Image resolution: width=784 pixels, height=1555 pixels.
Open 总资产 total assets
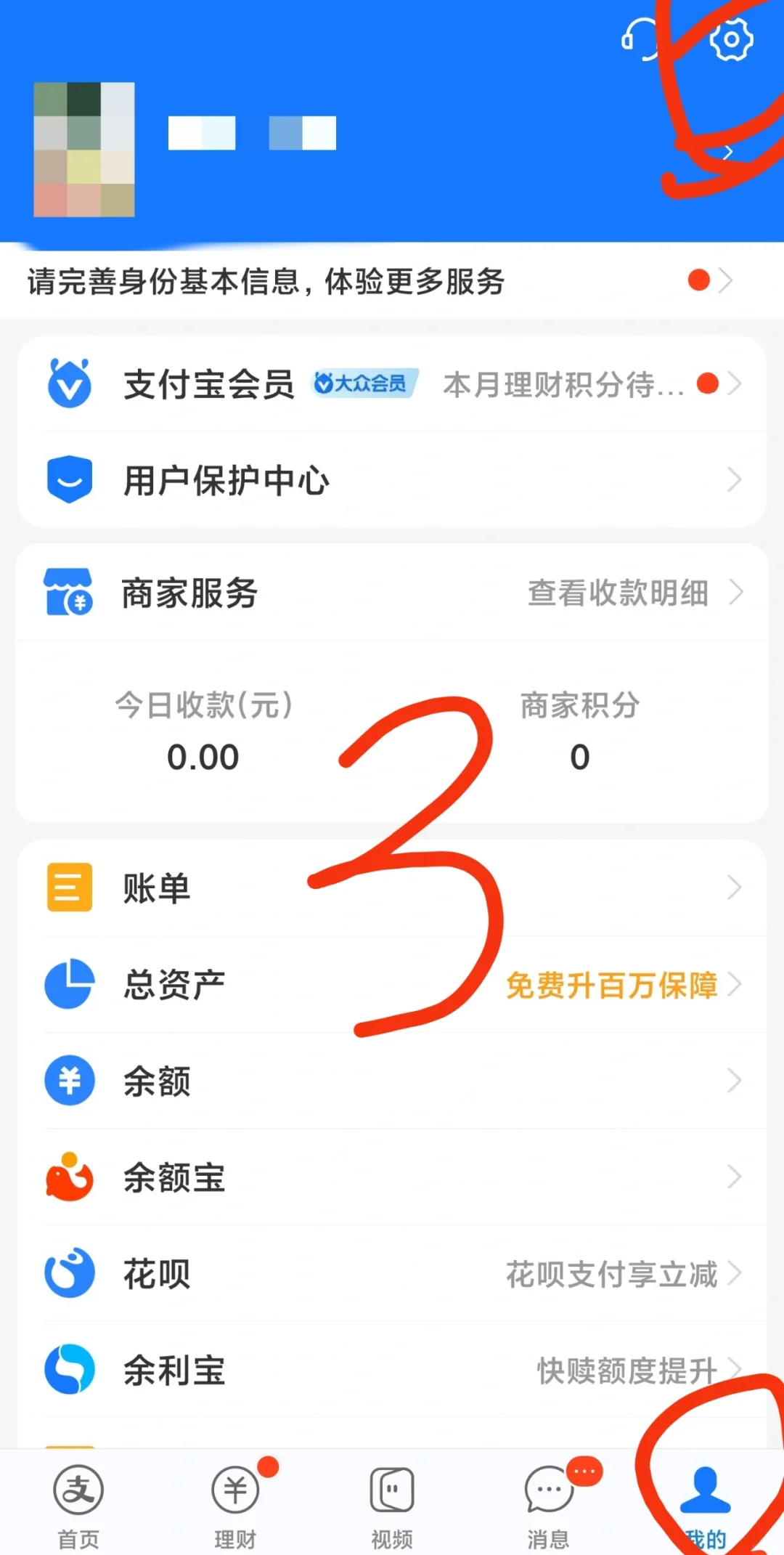pos(174,985)
